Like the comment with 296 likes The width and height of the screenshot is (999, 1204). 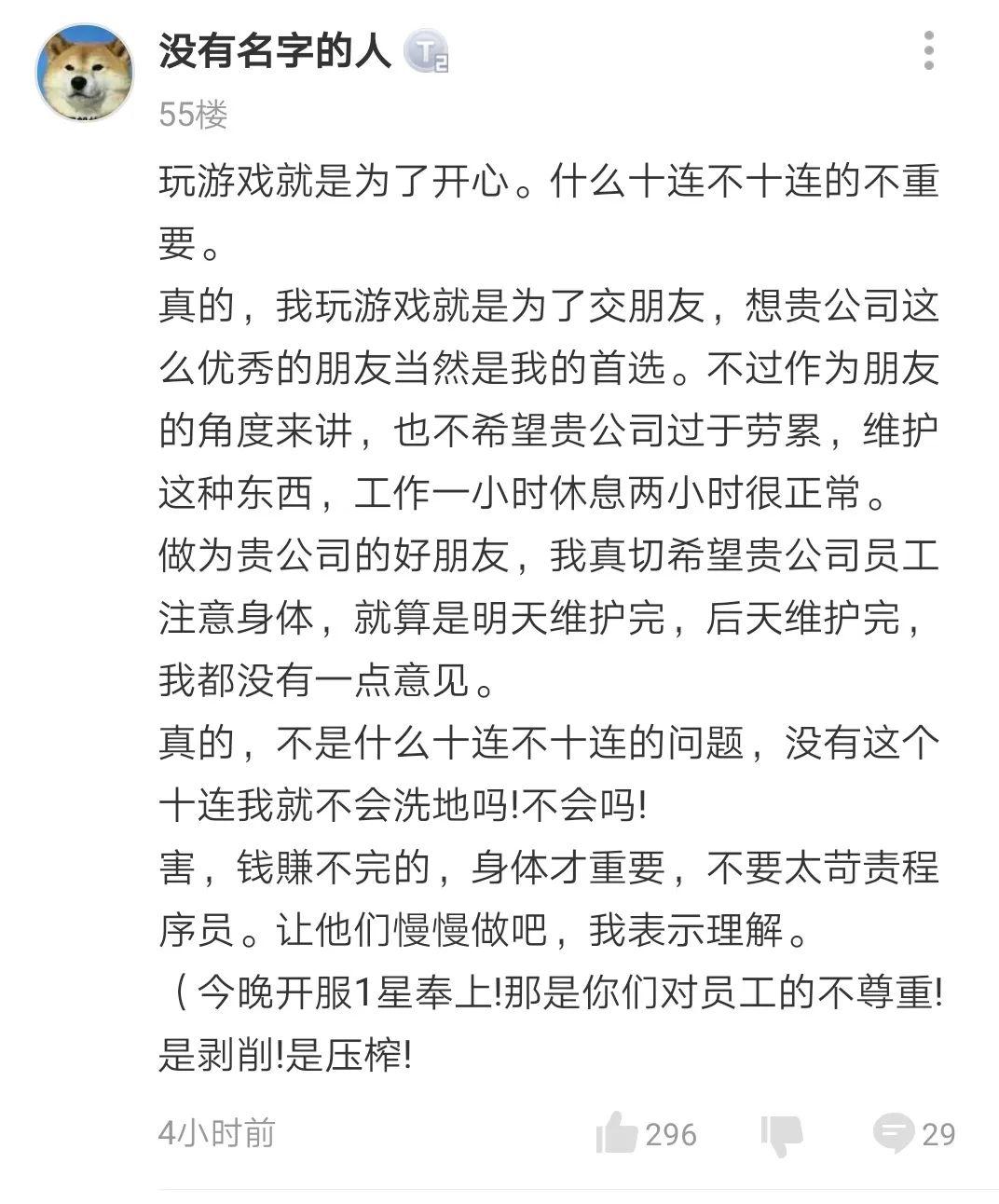tap(617, 1133)
